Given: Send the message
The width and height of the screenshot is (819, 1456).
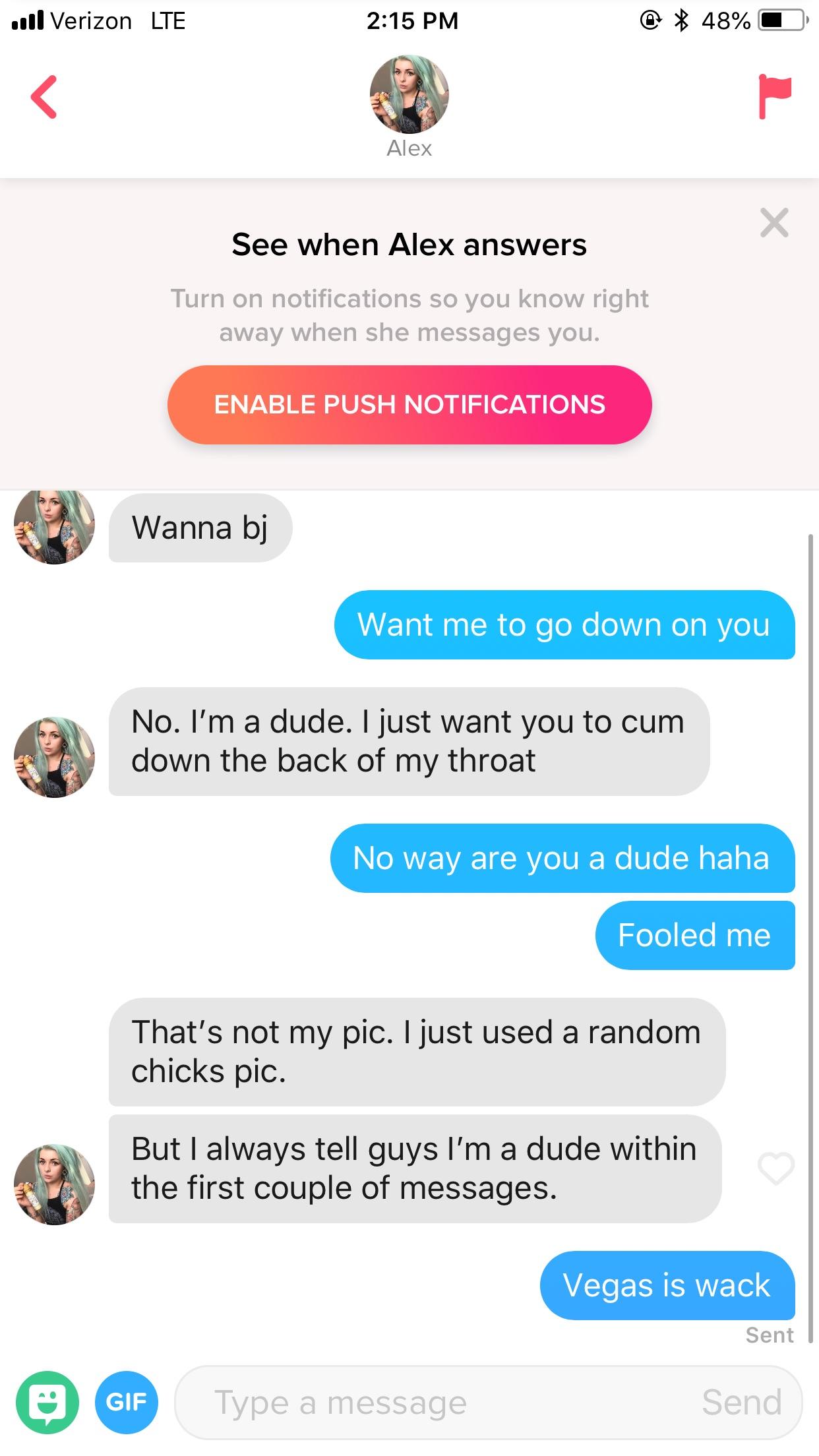Looking at the screenshot, I should (x=741, y=1403).
